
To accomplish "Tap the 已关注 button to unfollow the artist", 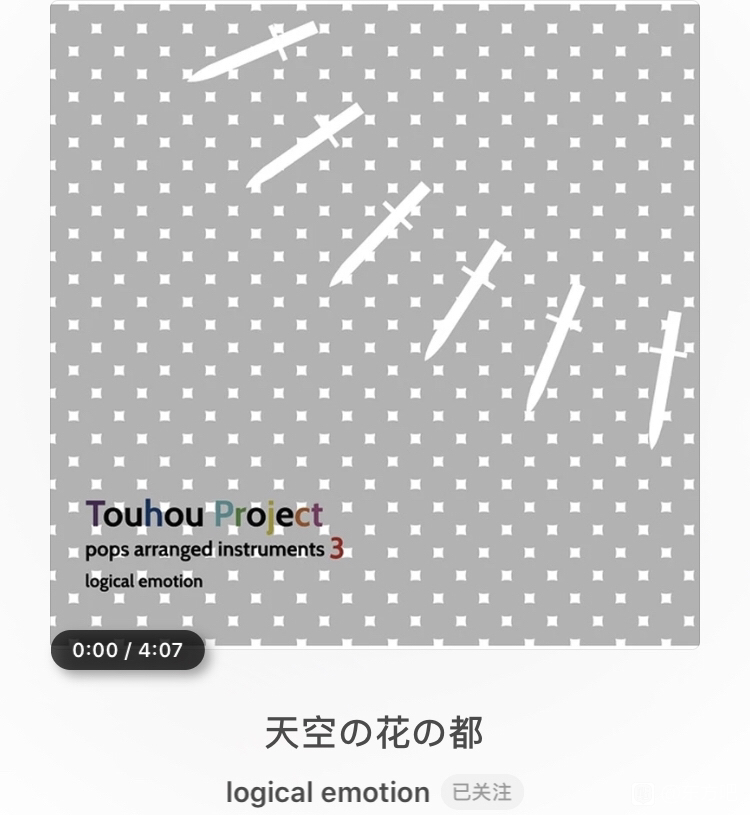I will tap(482, 792).
